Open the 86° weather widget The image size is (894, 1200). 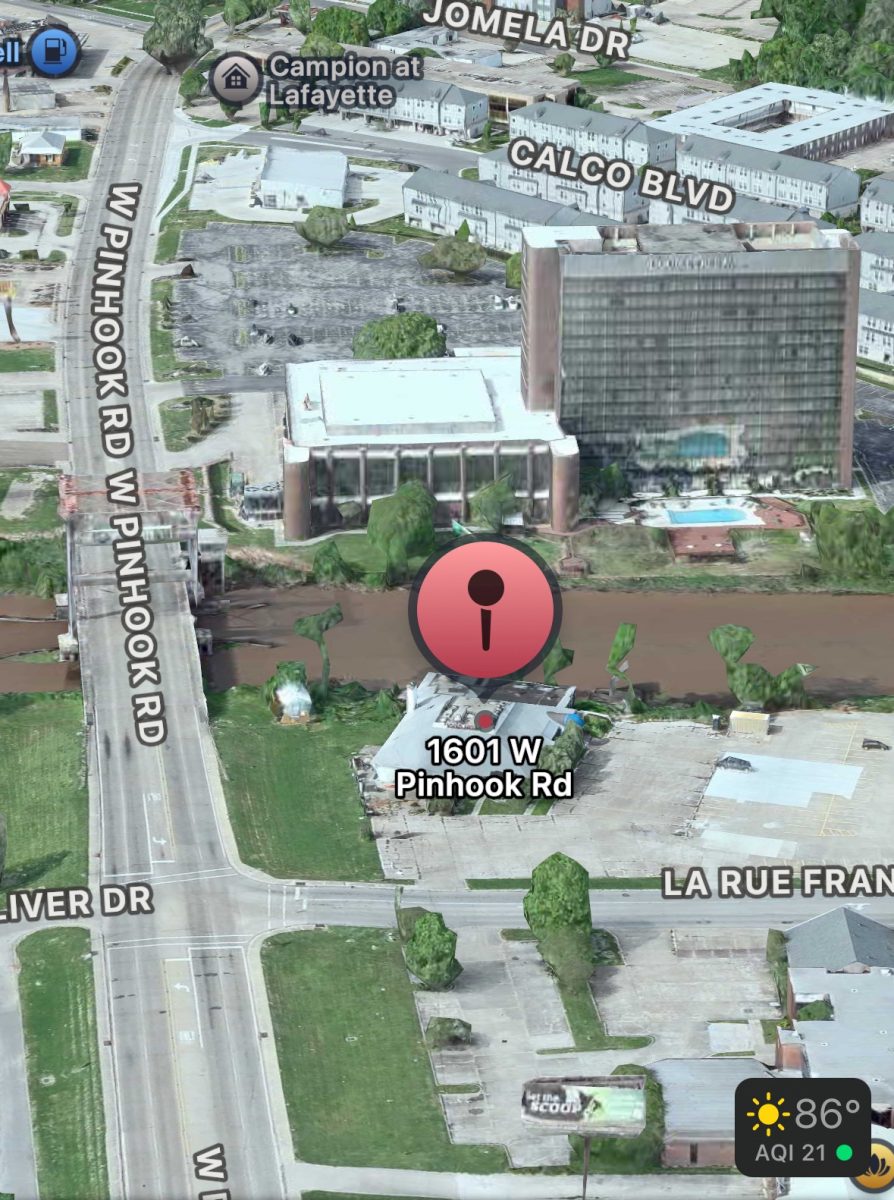[802, 1127]
